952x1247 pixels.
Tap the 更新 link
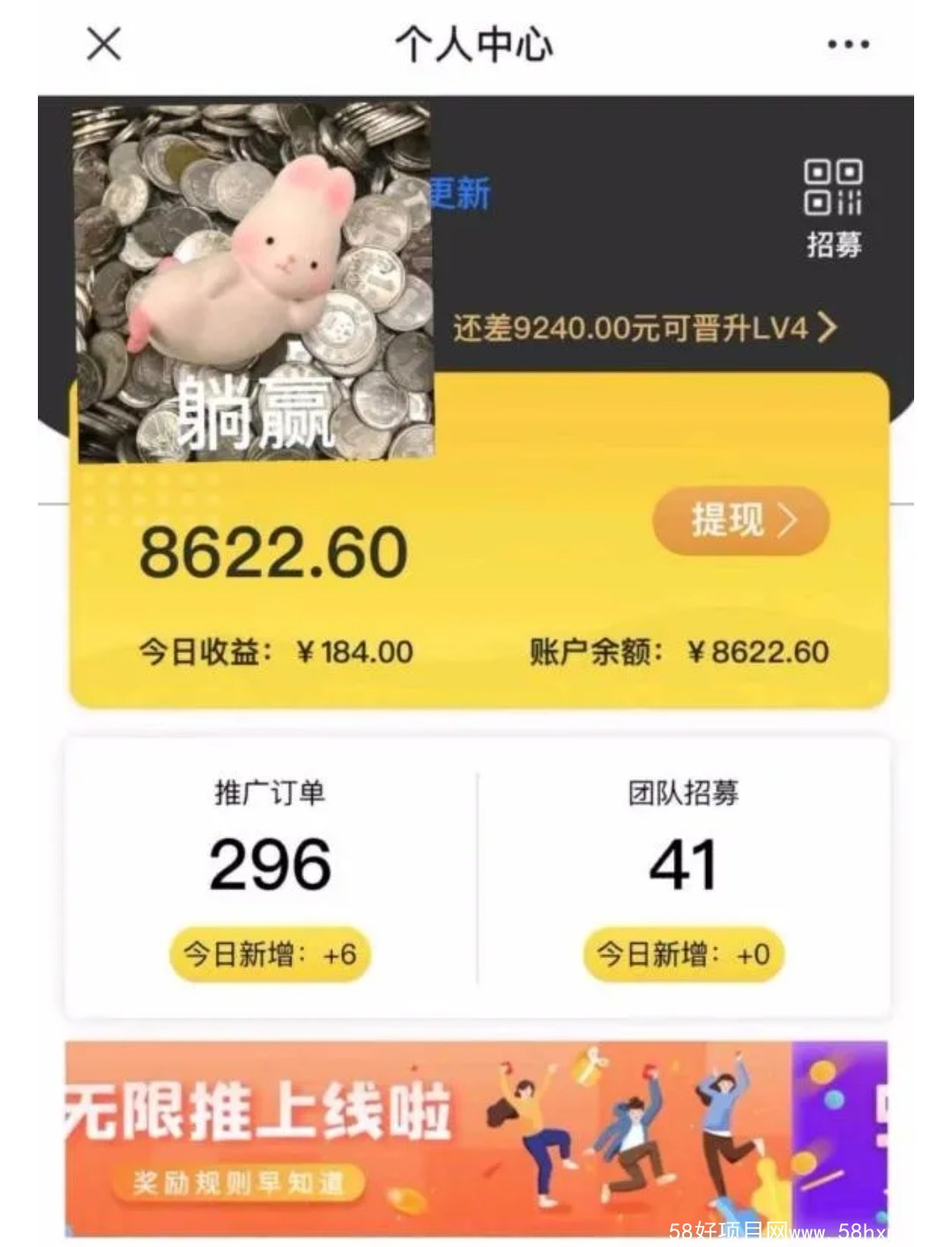[461, 194]
